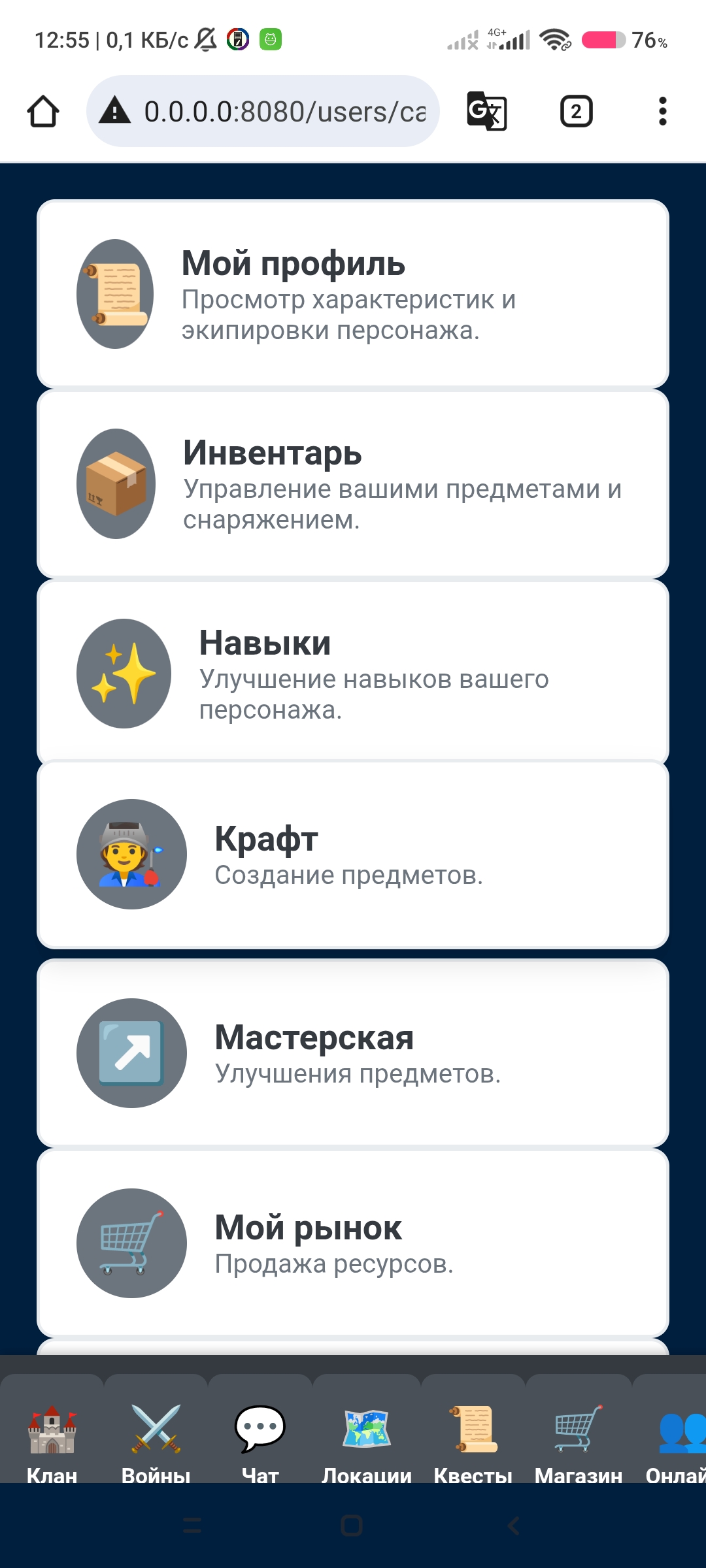Open the Крафт item creation card
The height and width of the screenshot is (1568, 706).
[x=353, y=855]
